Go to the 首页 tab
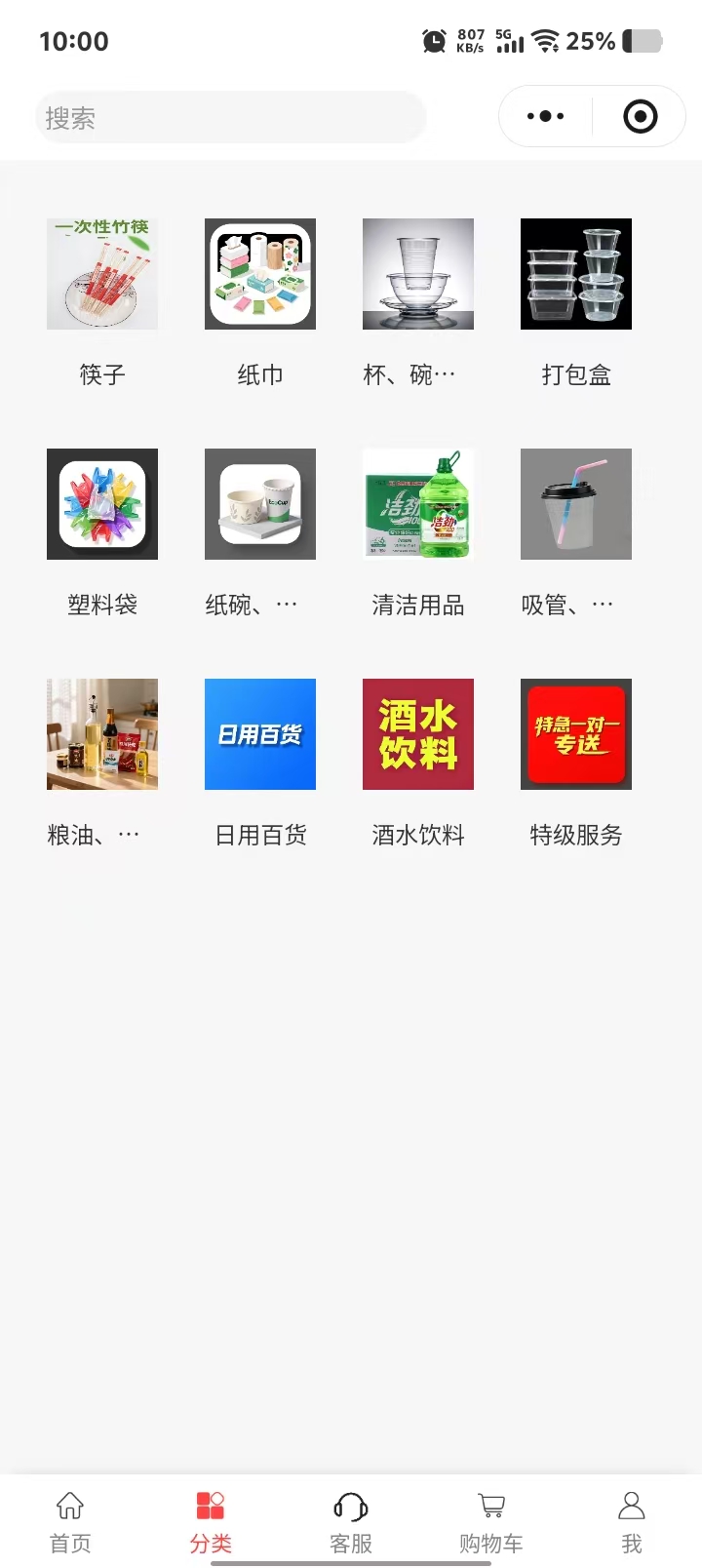 click(70, 1521)
